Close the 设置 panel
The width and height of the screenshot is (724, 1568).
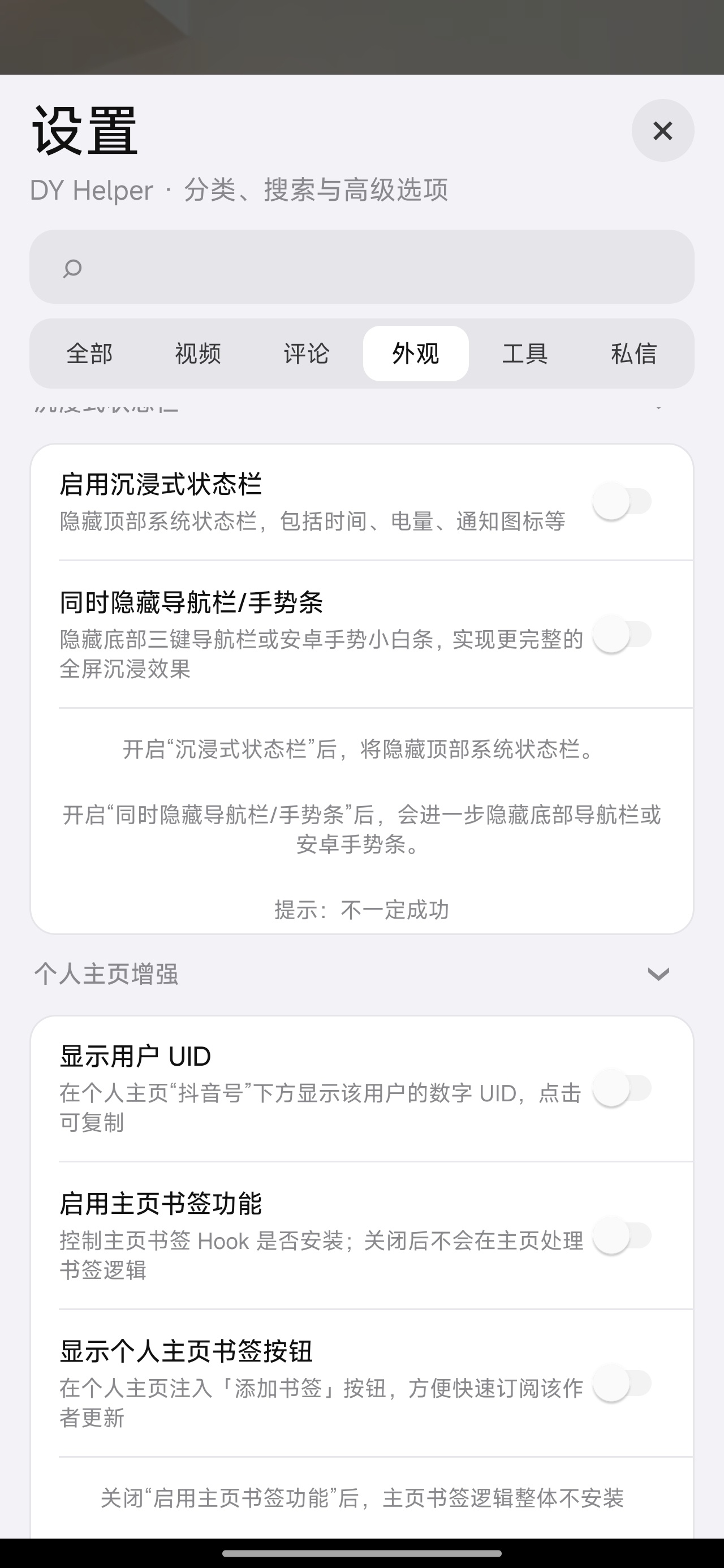[662, 130]
